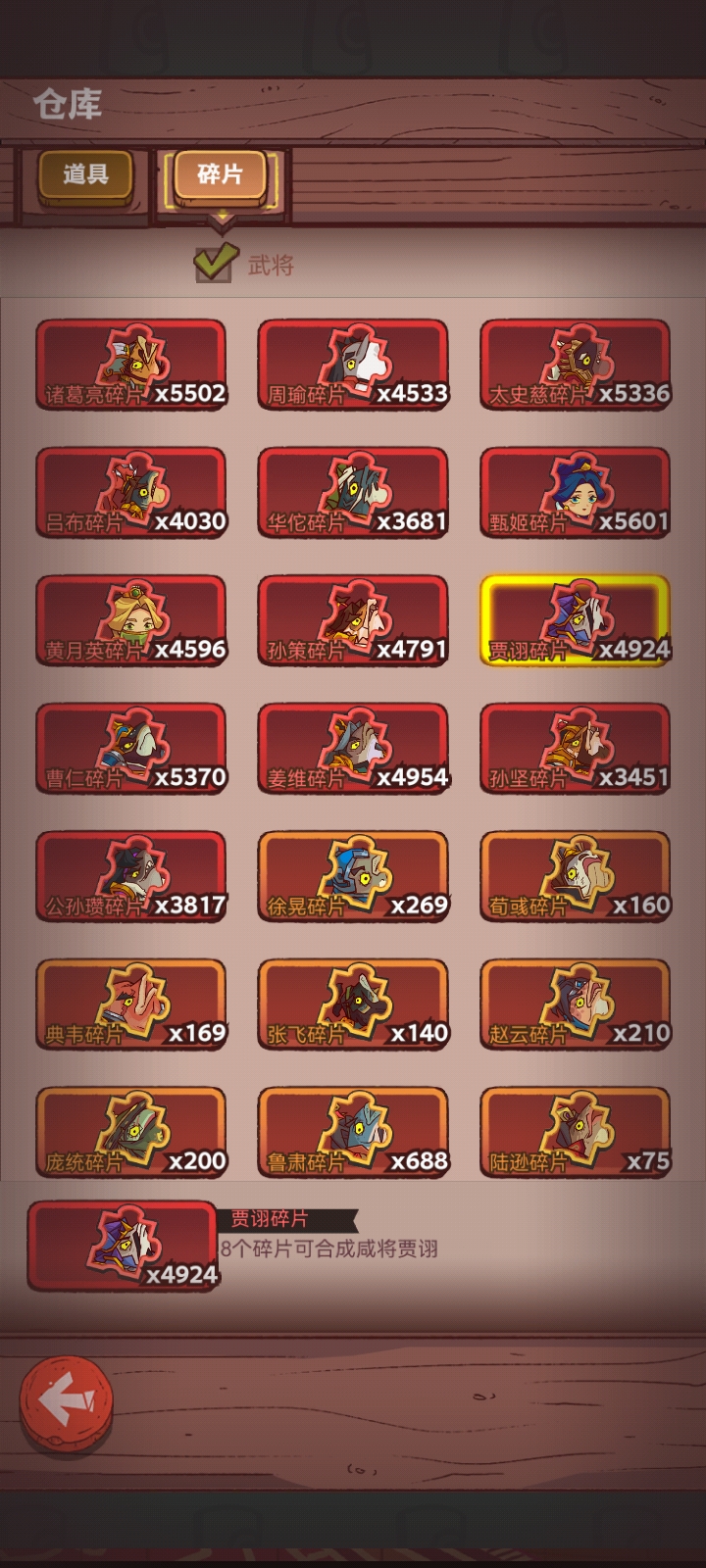This screenshot has height=1568, width=706.
Task: Choose 鲁肃碎片 tile
Action: [353, 1132]
